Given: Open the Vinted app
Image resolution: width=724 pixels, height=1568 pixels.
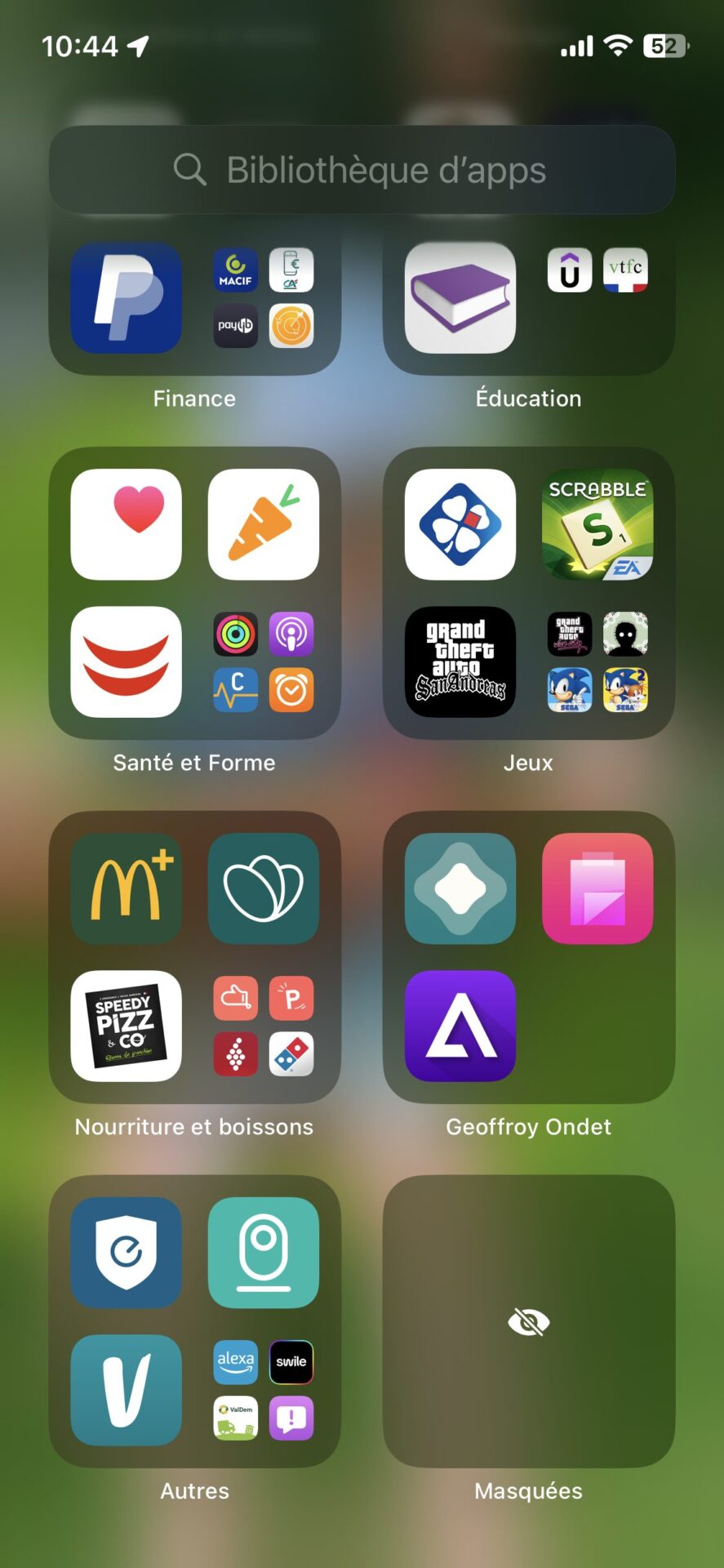Looking at the screenshot, I should click(x=127, y=1390).
